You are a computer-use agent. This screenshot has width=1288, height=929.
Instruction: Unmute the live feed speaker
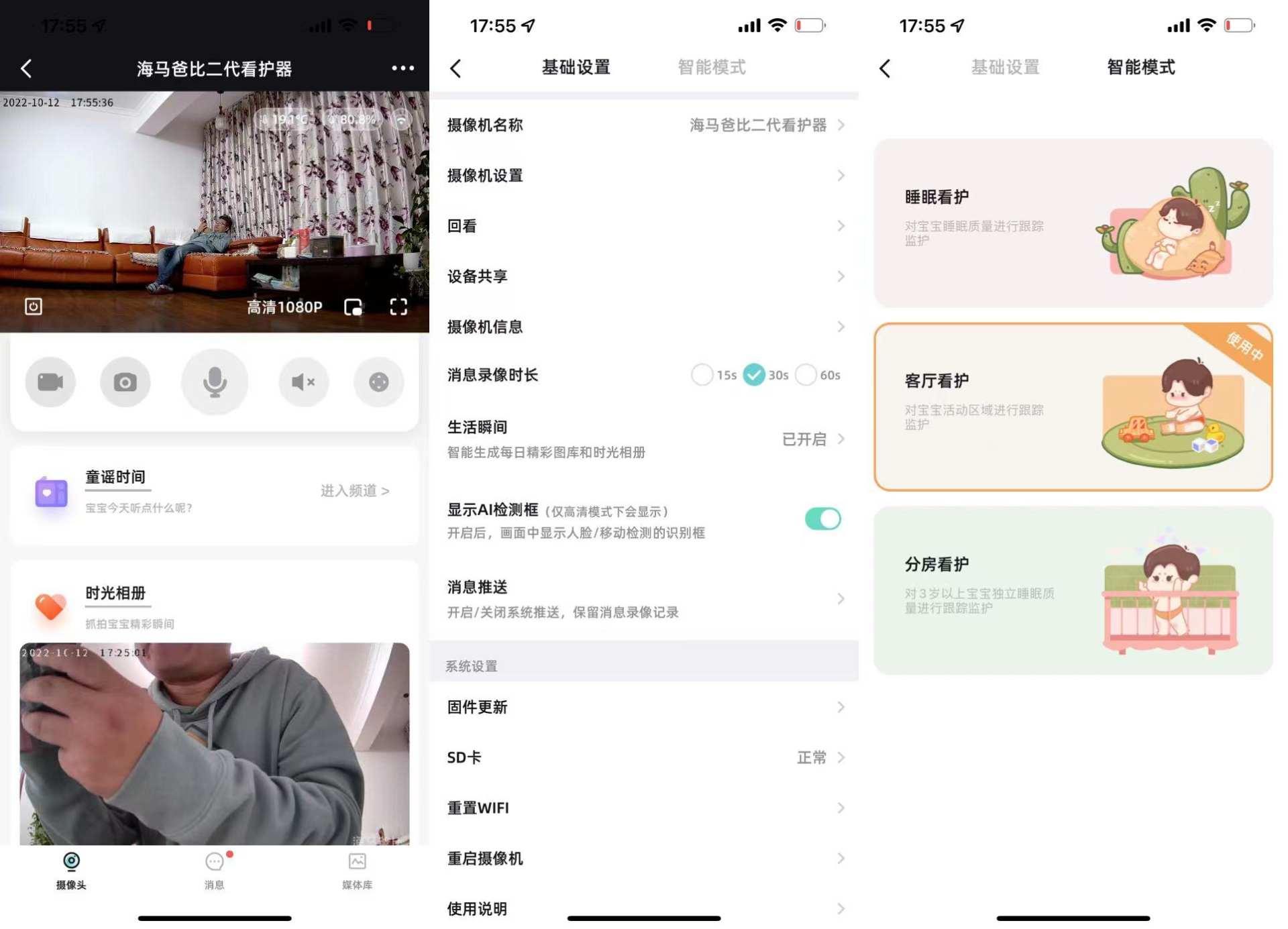pos(303,382)
